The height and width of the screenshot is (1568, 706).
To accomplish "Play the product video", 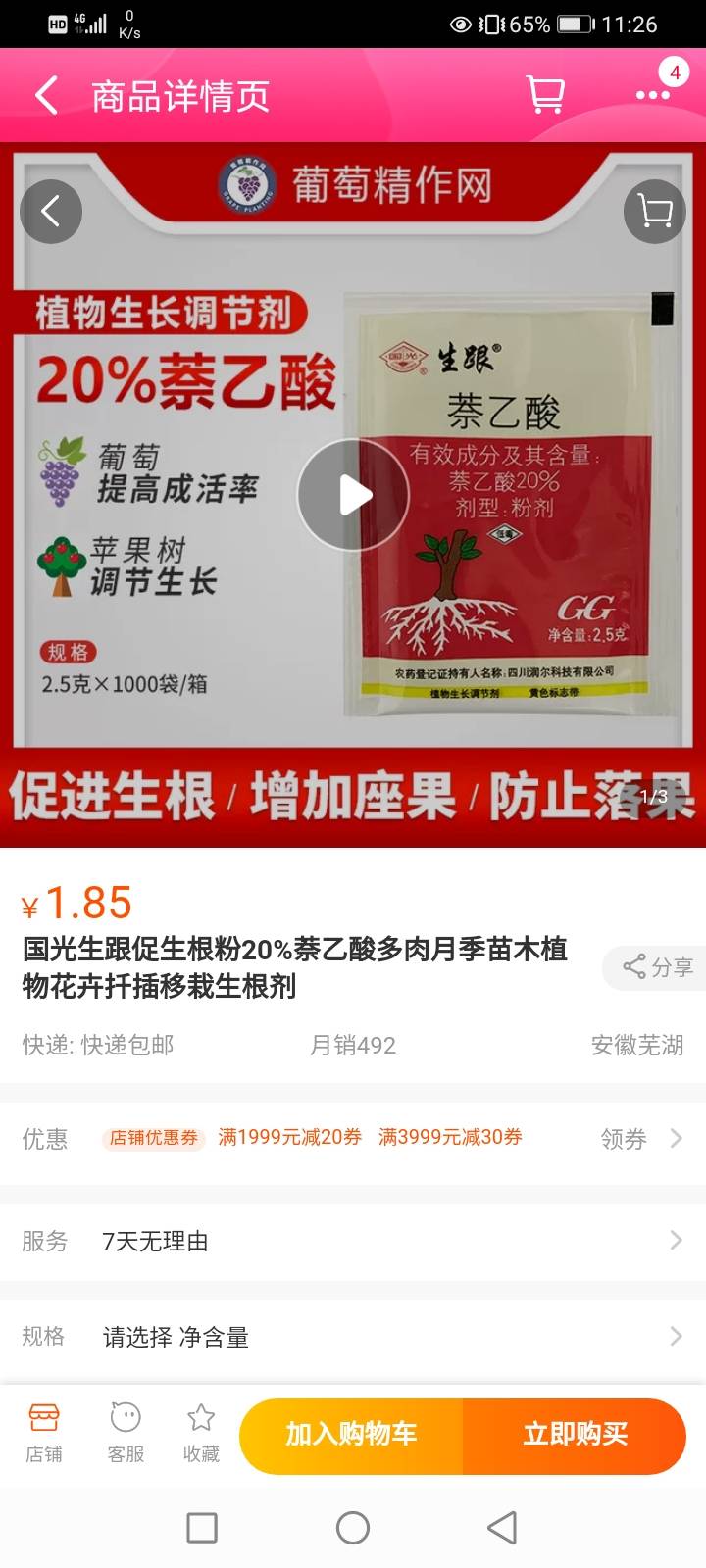I will pyautogui.click(x=353, y=495).
